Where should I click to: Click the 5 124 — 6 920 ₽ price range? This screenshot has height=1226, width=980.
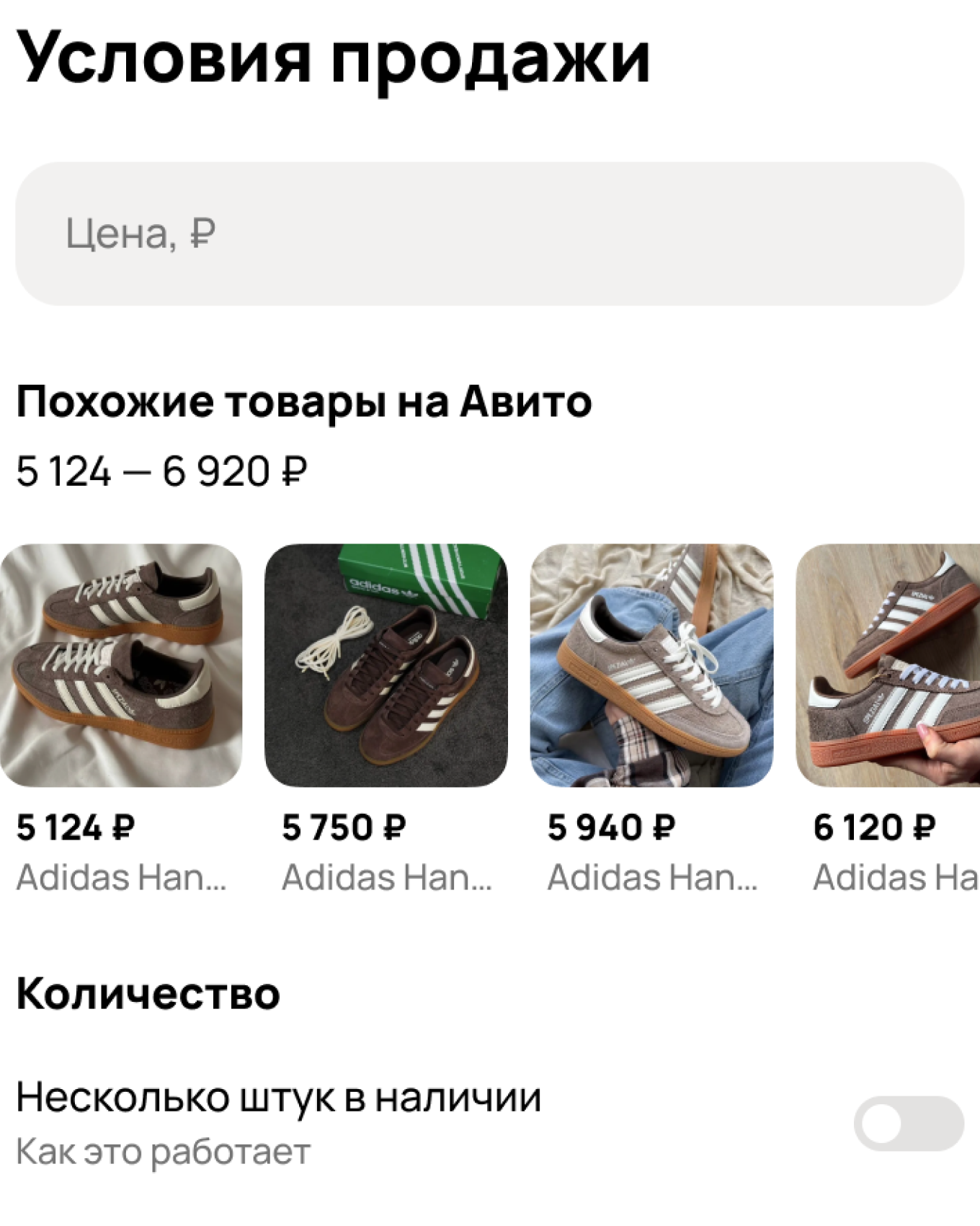tap(162, 469)
